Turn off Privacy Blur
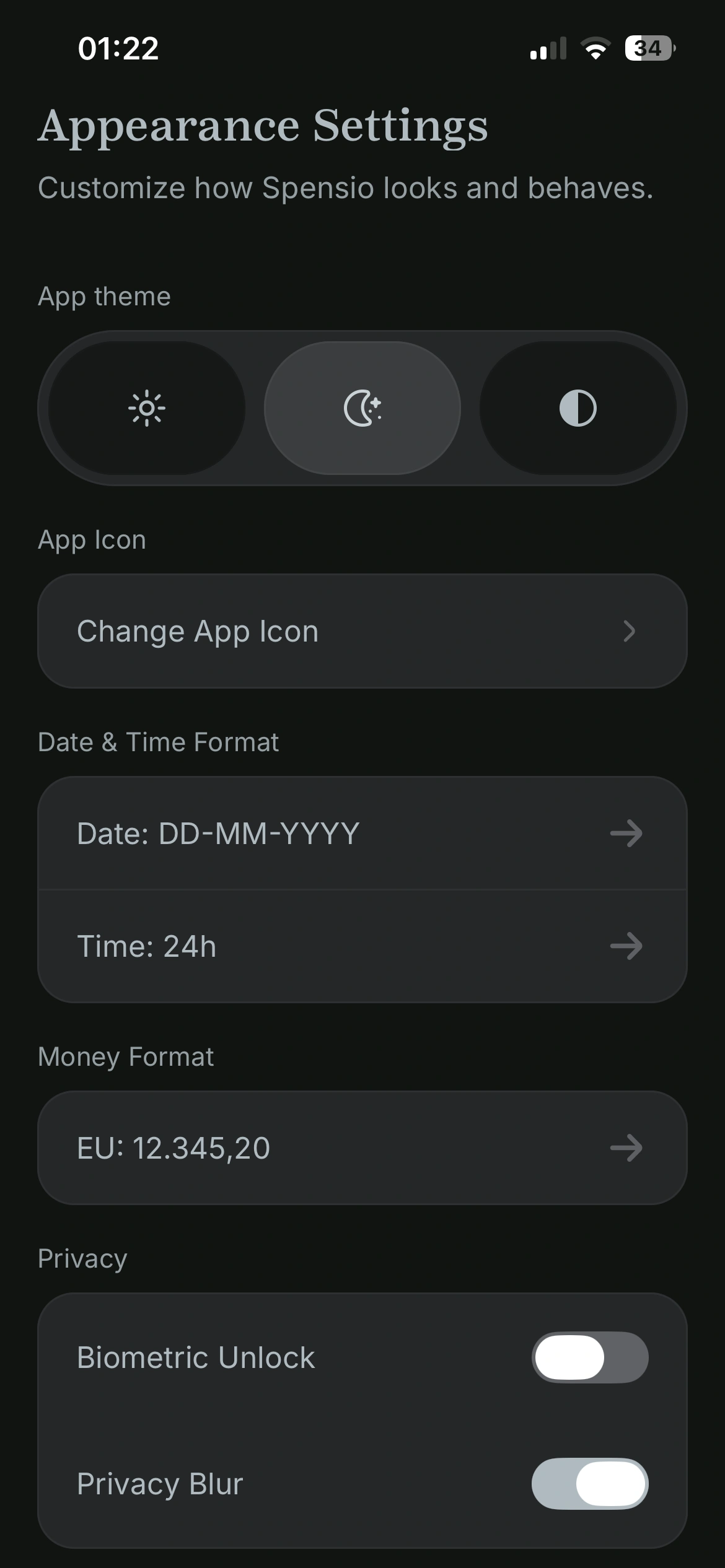The height and width of the screenshot is (1568, 725). [x=589, y=1484]
